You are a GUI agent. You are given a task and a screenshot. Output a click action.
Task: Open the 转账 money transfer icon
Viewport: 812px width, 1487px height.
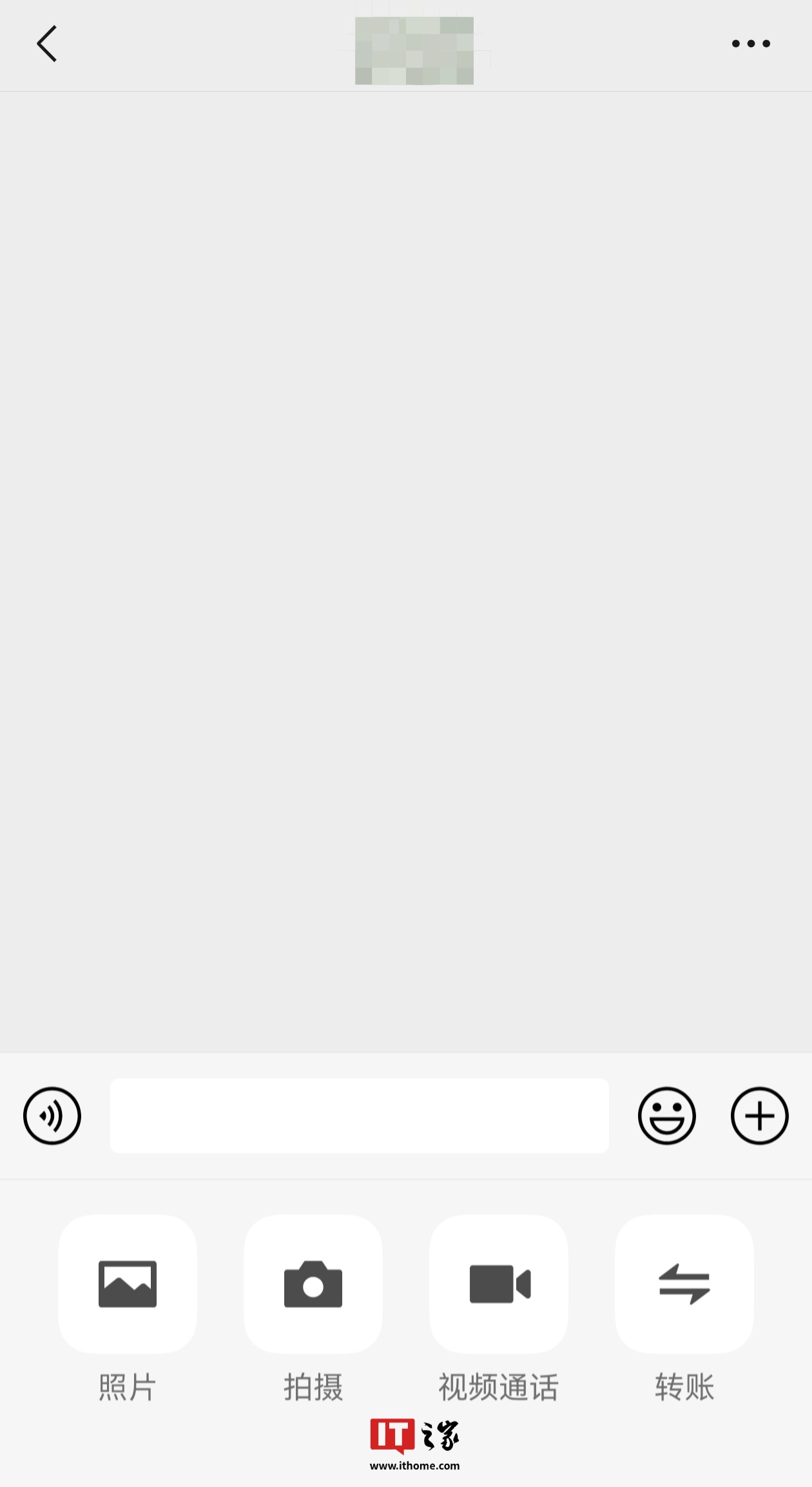[x=684, y=1285]
